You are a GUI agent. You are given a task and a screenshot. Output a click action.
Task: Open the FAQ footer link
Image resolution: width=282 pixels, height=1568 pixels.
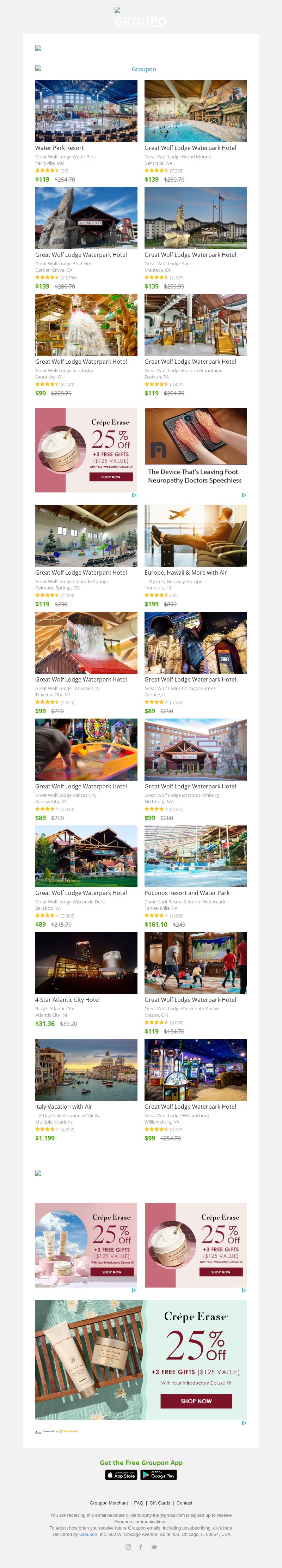[x=139, y=1503]
